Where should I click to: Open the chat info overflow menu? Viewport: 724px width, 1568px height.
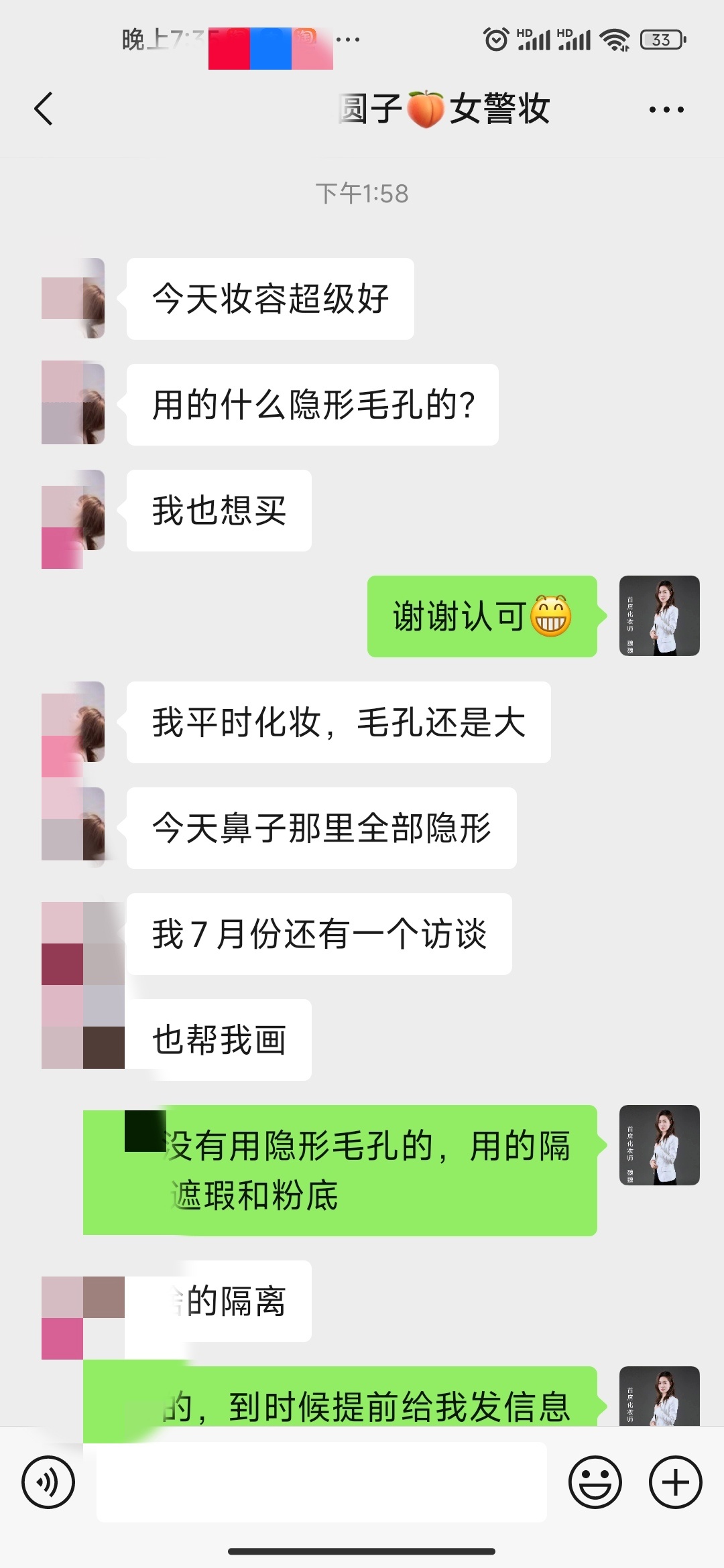666,109
